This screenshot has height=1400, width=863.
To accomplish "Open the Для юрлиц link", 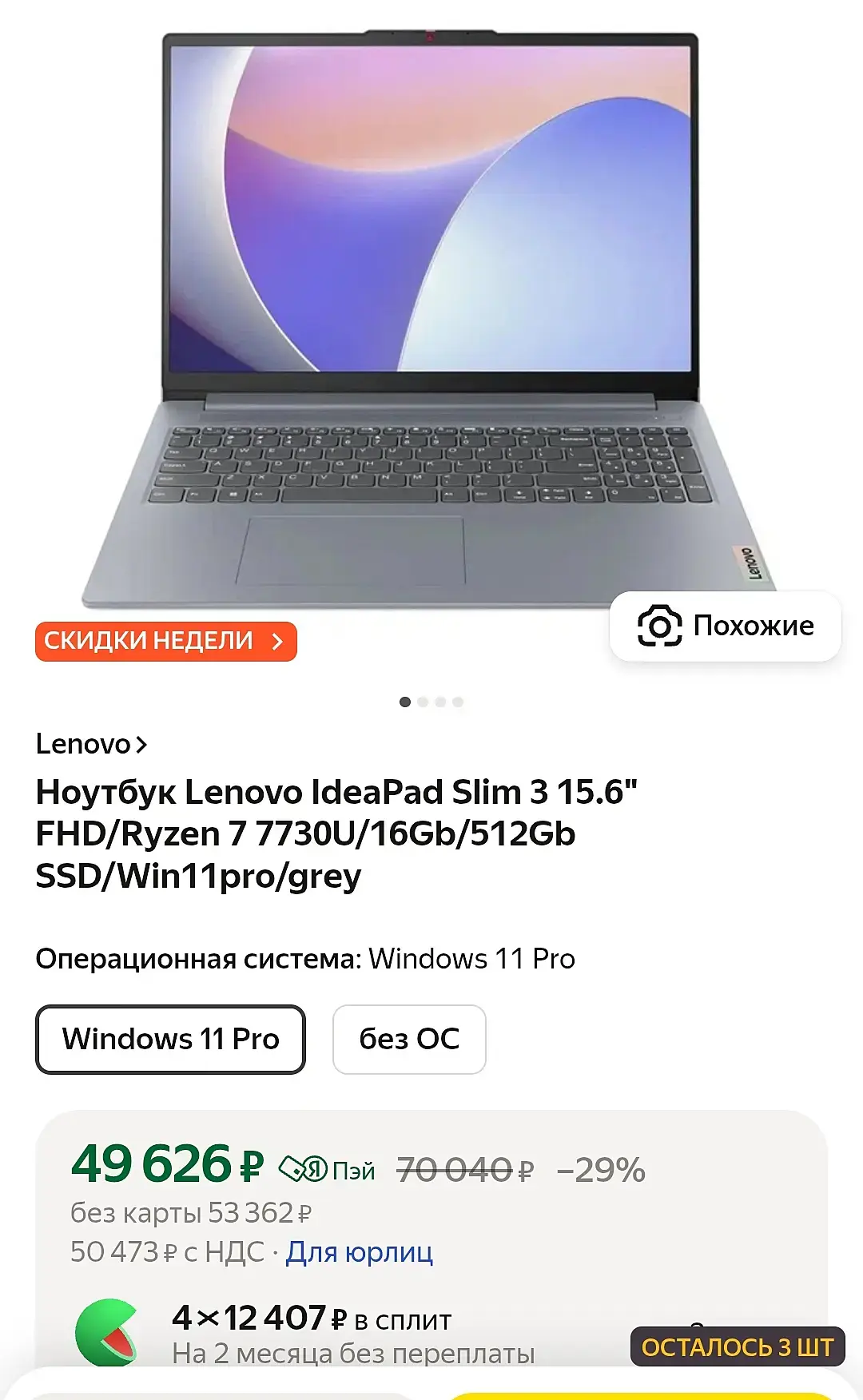I will (359, 1251).
